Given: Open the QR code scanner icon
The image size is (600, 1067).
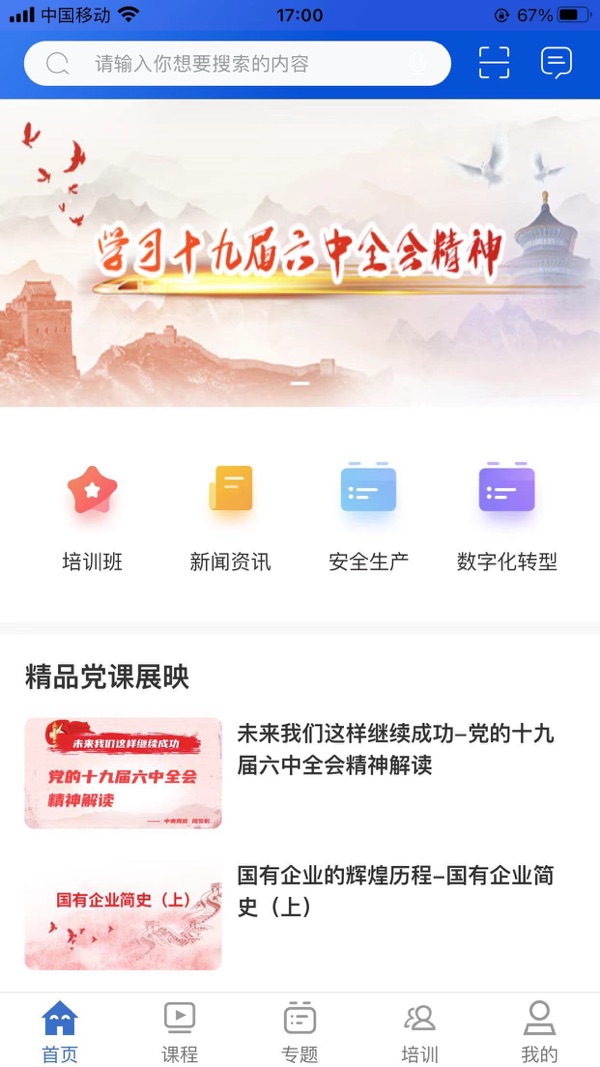Looking at the screenshot, I should pyautogui.click(x=494, y=63).
